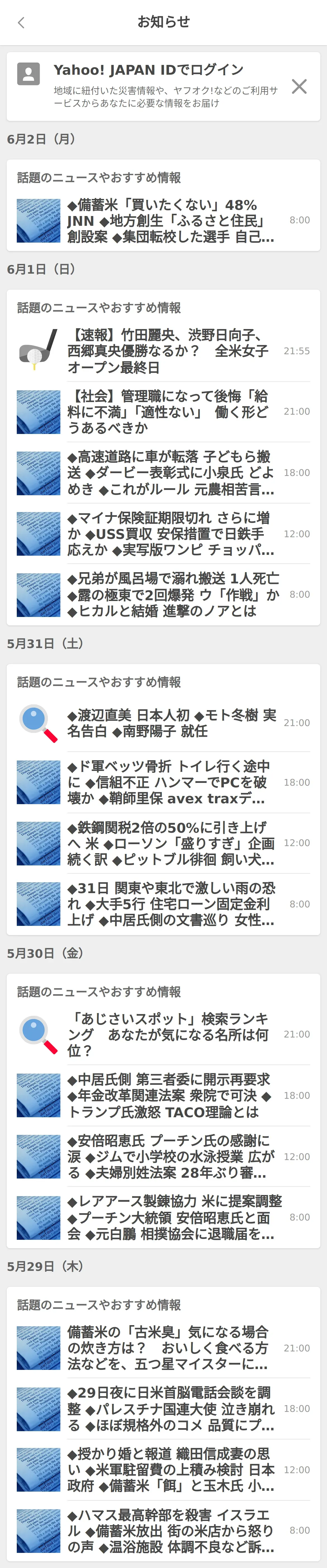Open the ハマス最高幹部を殺害 news item
Viewport: 327px width, 1568px height.
[x=170, y=1530]
